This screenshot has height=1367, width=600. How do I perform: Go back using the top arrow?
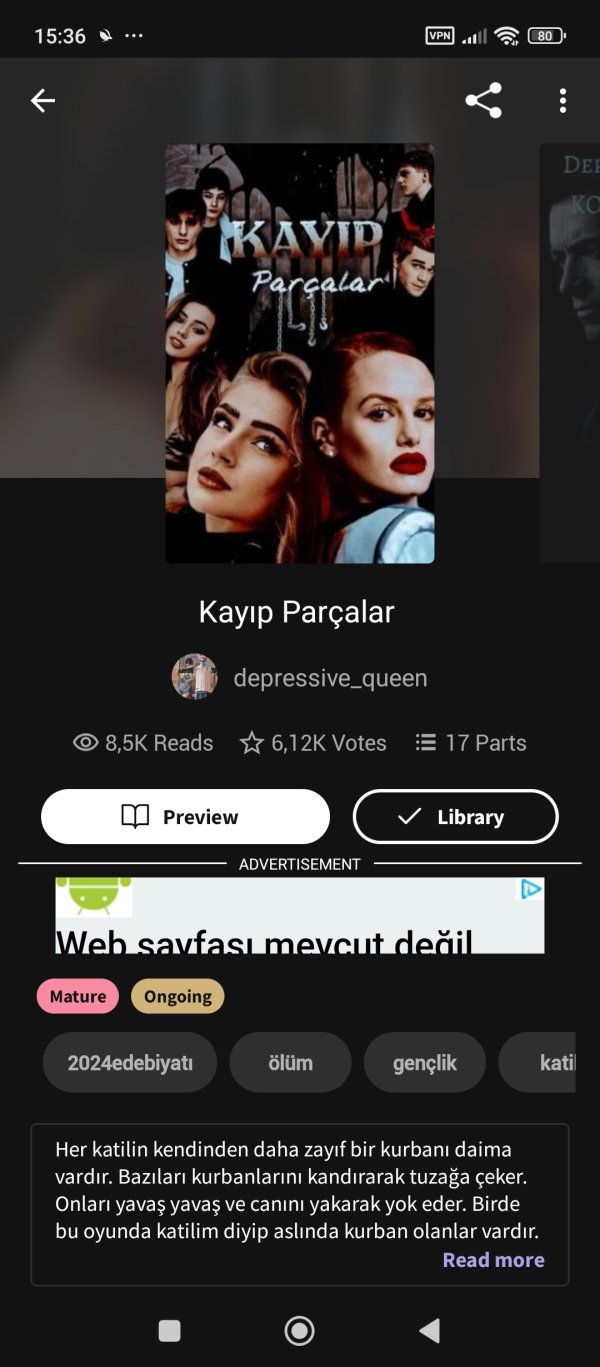tap(42, 100)
